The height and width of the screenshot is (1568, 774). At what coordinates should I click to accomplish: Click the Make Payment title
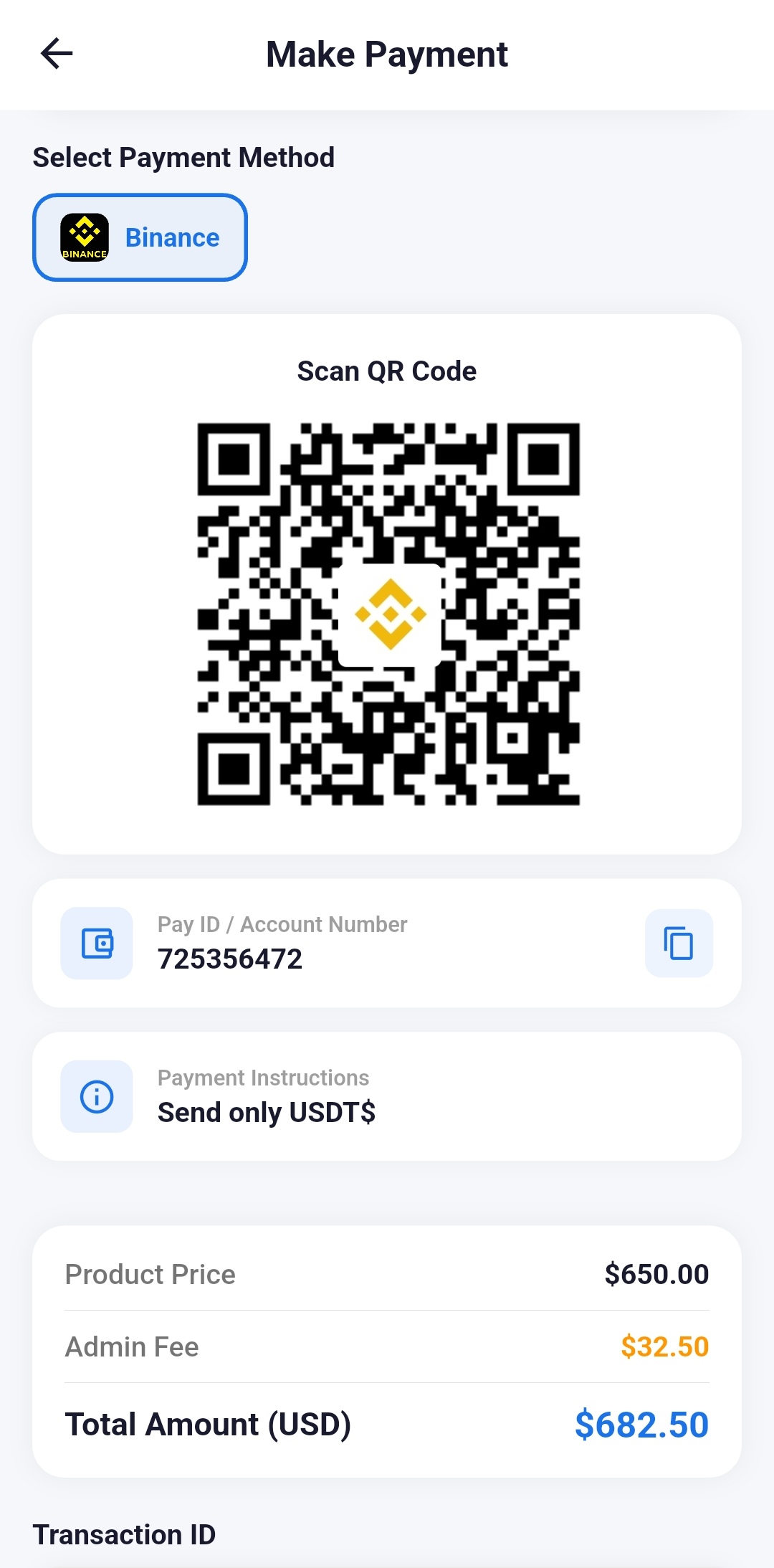tap(387, 54)
